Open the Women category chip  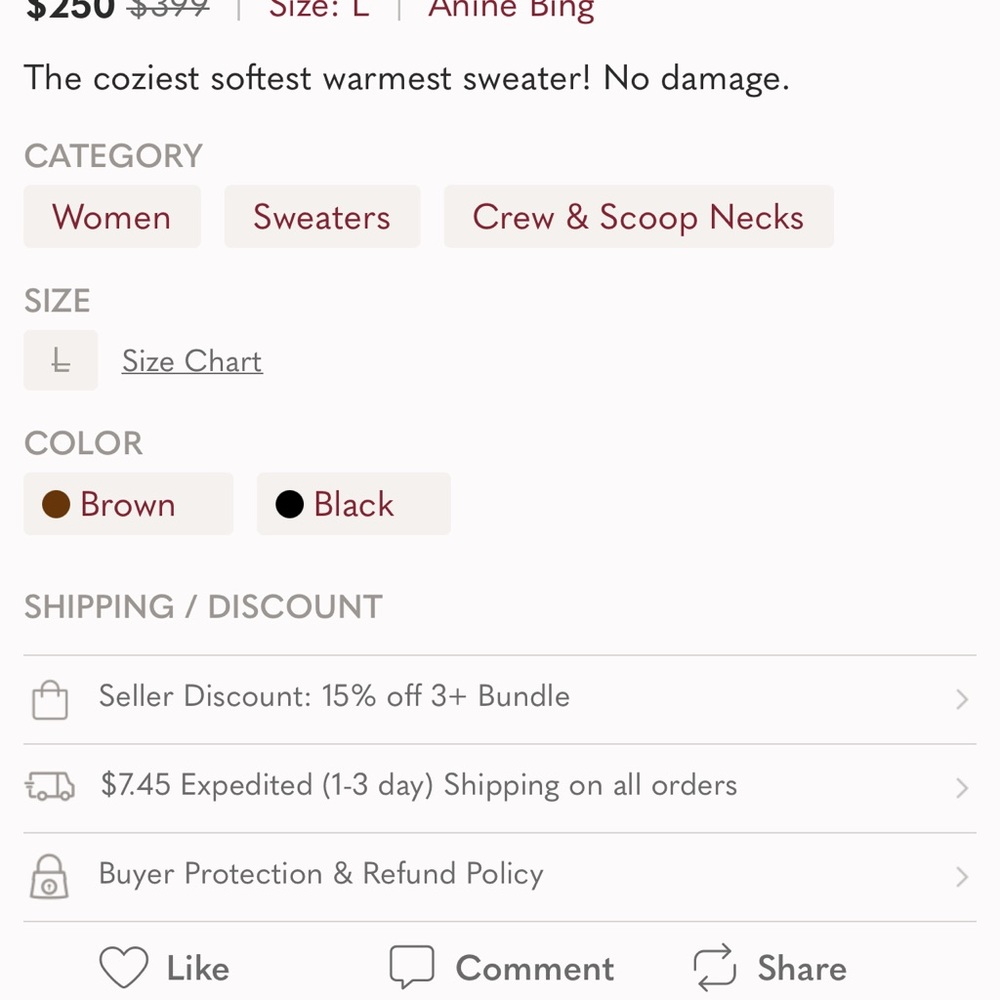[112, 217]
